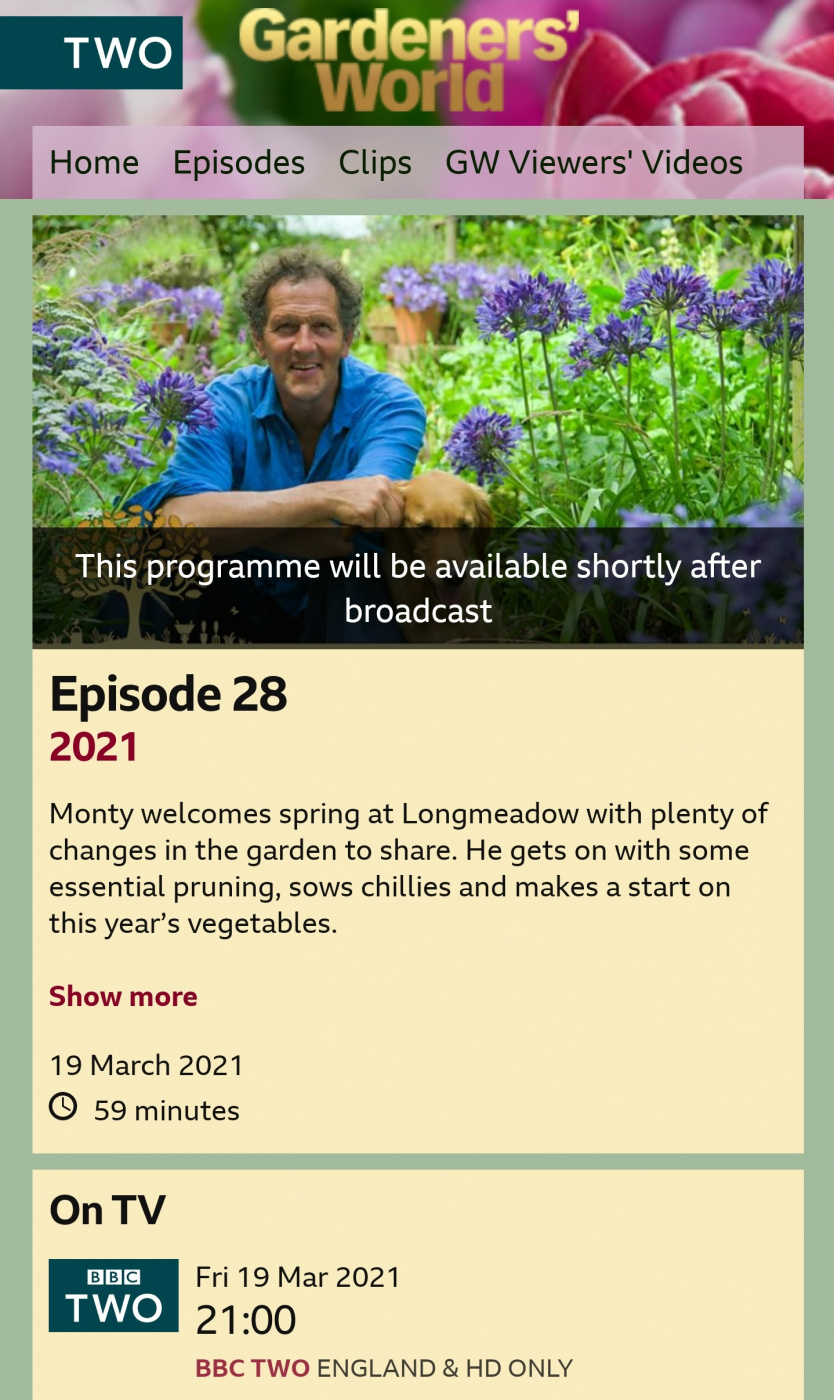Image resolution: width=834 pixels, height=1400 pixels.
Task: Go to the Home tab
Action: [x=94, y=162]
